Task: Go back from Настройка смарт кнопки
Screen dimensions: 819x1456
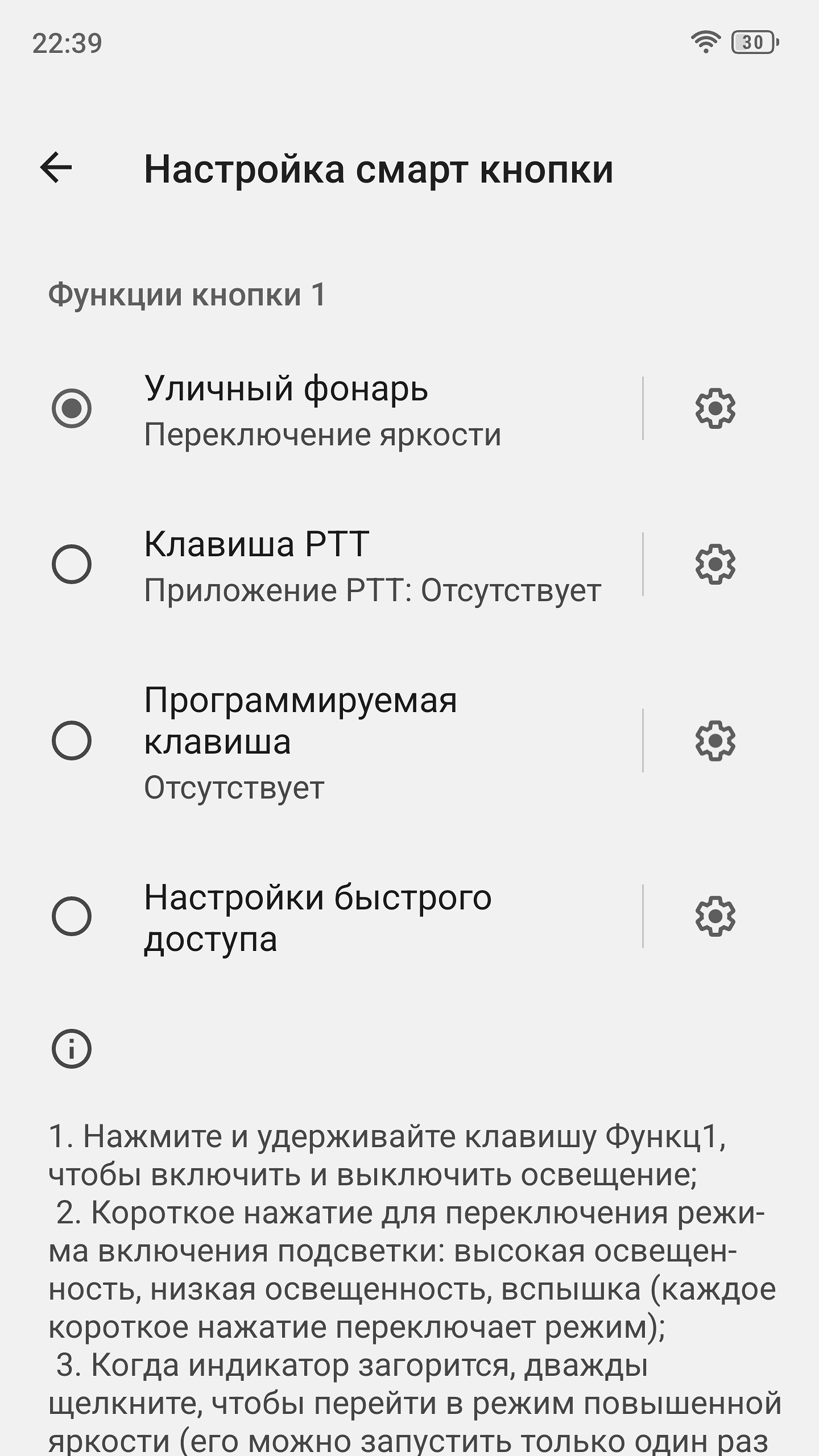Action: pos(56,168)
